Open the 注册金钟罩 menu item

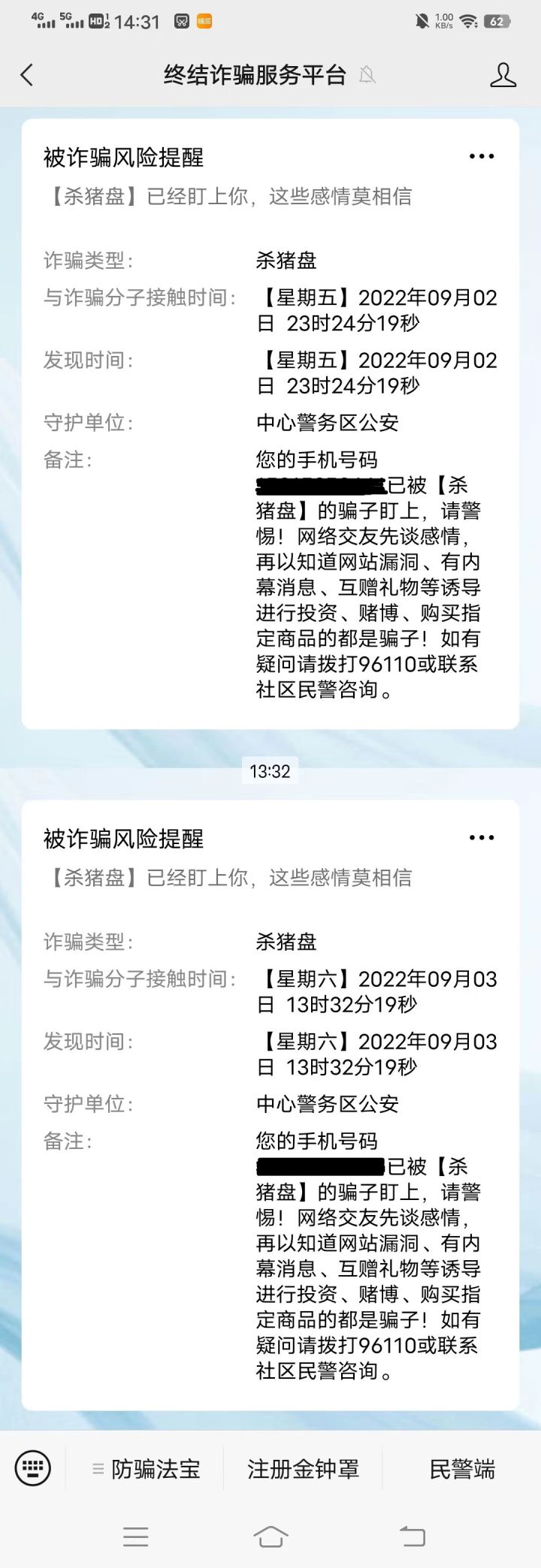[x=303, y=1468]
